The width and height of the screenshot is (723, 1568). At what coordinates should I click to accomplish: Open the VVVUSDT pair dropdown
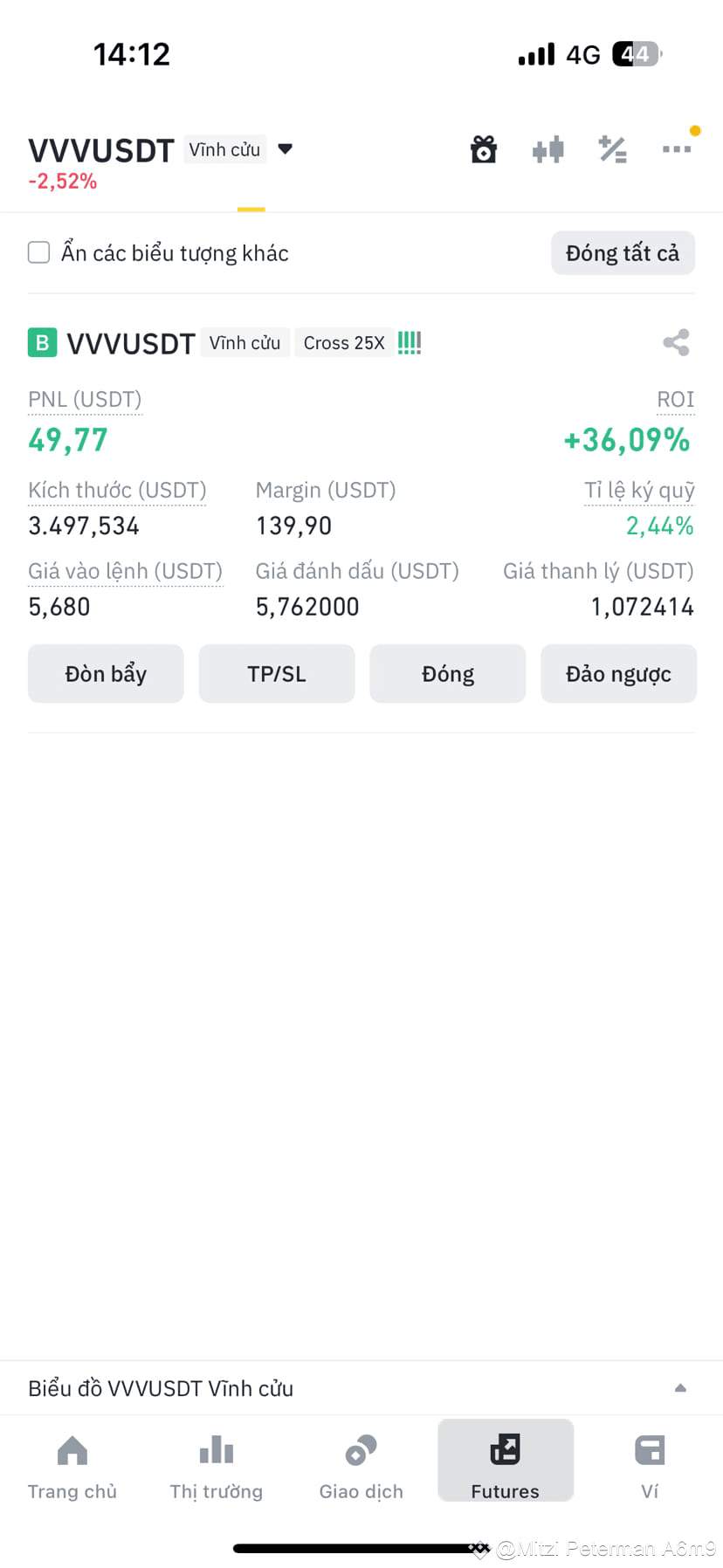tap(285, 148)
